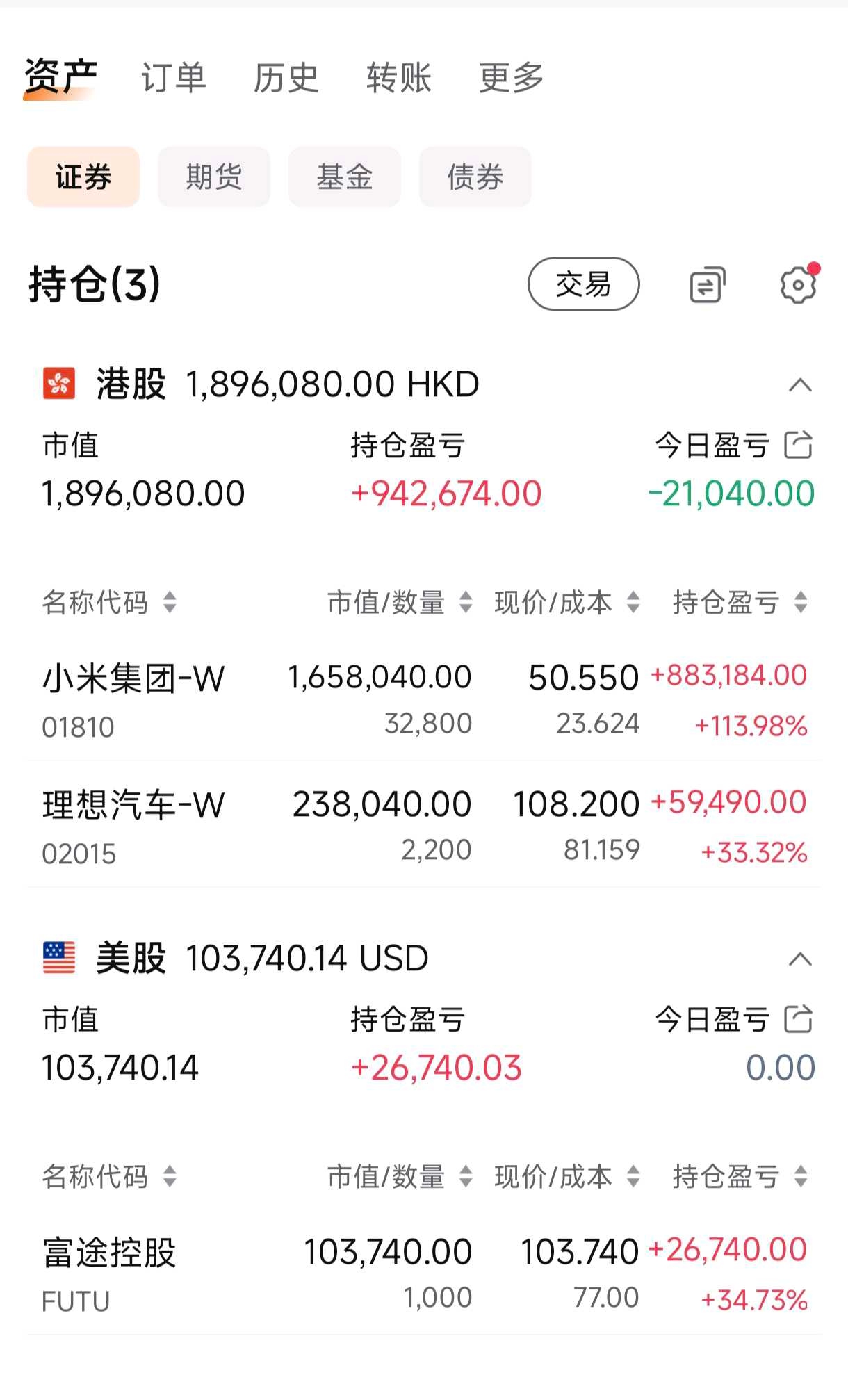Collapse the 港股 holdings section
This screenshot has width=848, height=1400.
point(799,383)
